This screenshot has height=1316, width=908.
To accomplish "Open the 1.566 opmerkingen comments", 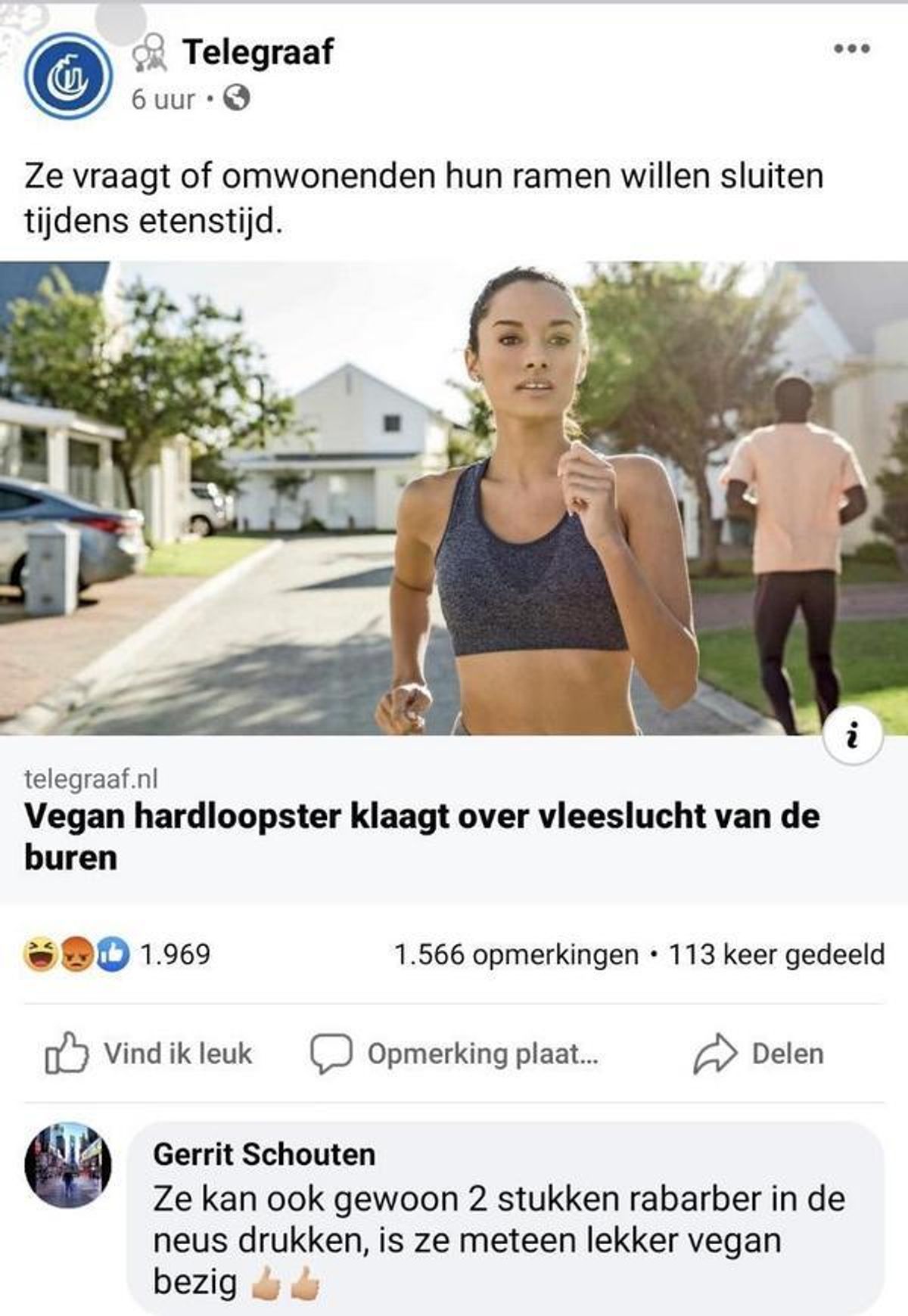I will pos(516,954).
